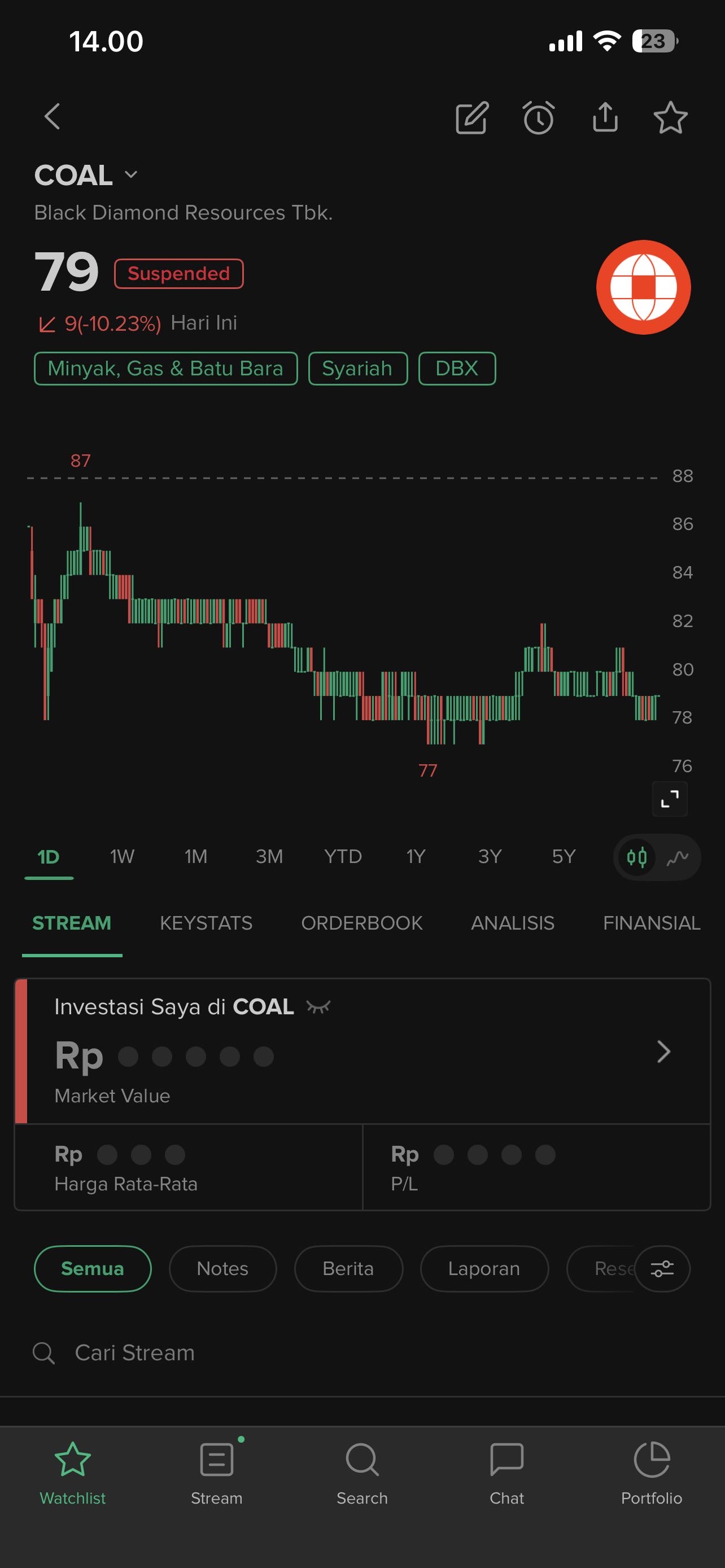The image size is (725, 1568).
Task: Open the note editor pencil icon
Action: tap(472, 117)
